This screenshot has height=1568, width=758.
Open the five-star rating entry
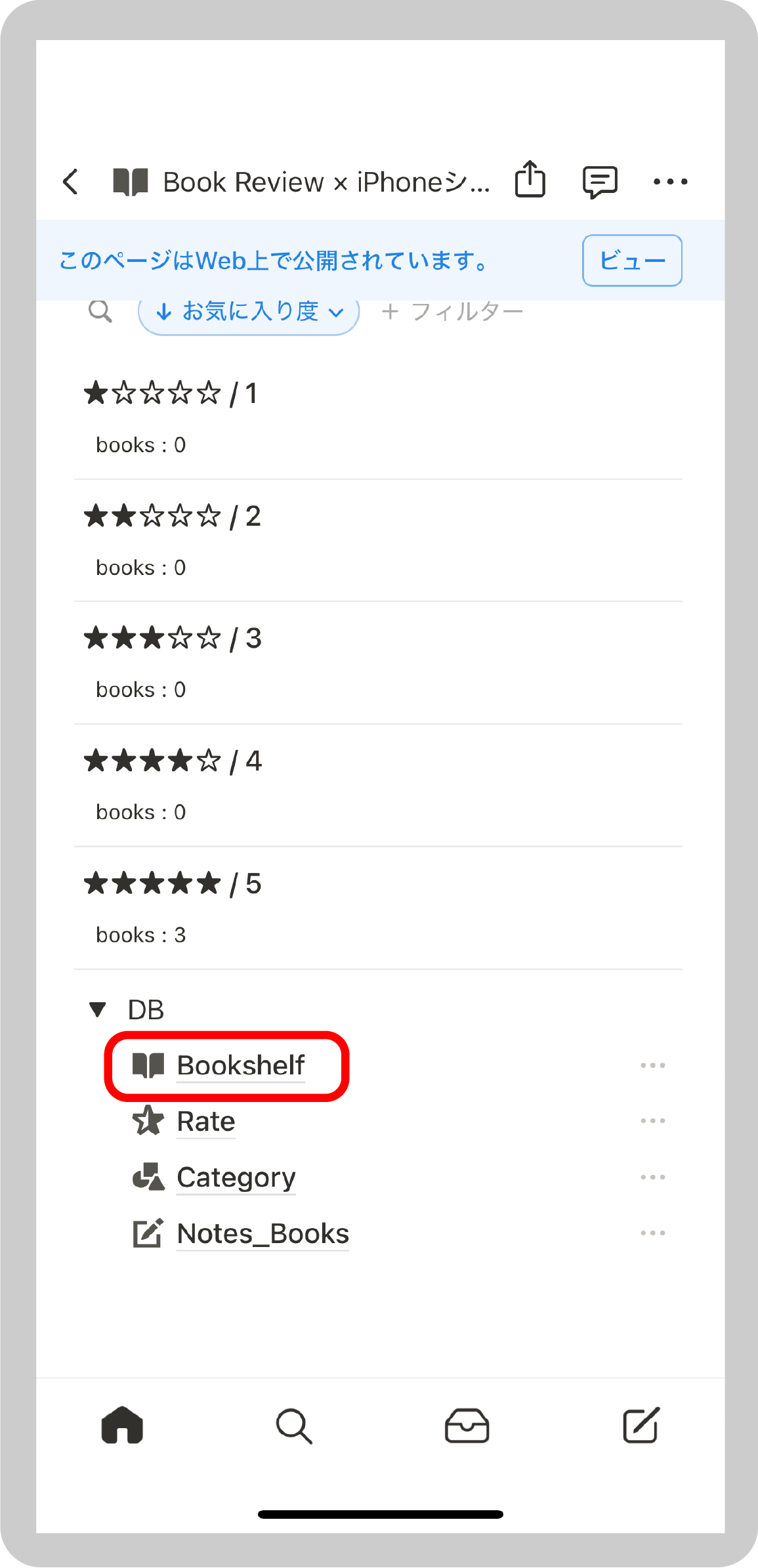pyautogui.click(x=378, y=908)
